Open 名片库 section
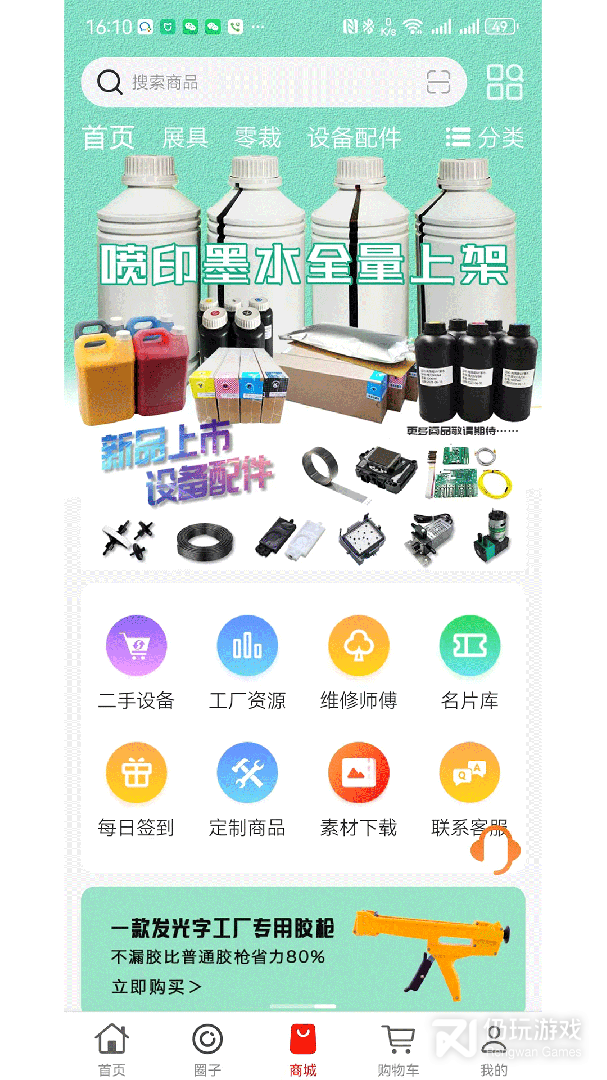Image resolution: width=607 pixels, height=1080 pixels. point(469,662)
